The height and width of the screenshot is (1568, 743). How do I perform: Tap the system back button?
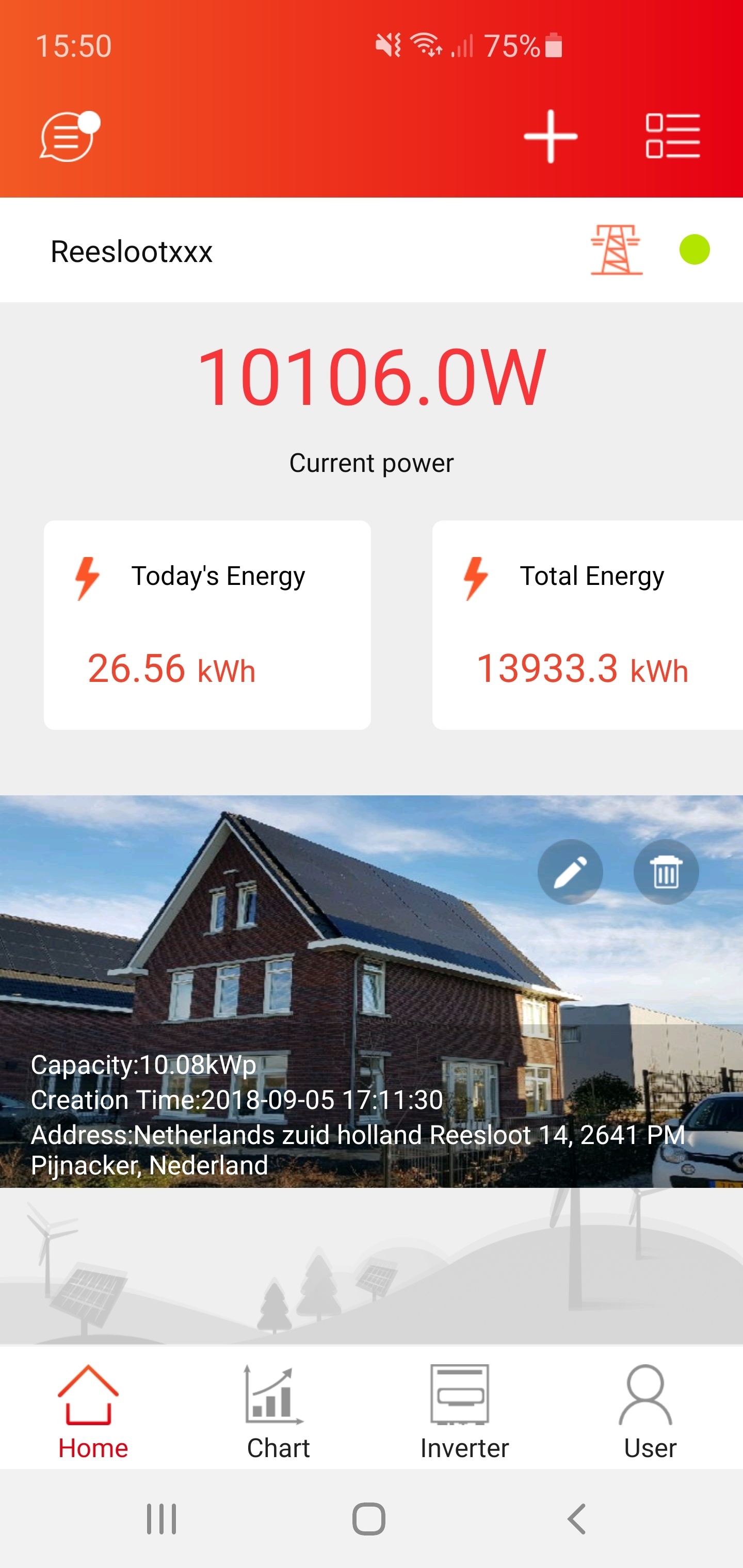click(576, 1518)
